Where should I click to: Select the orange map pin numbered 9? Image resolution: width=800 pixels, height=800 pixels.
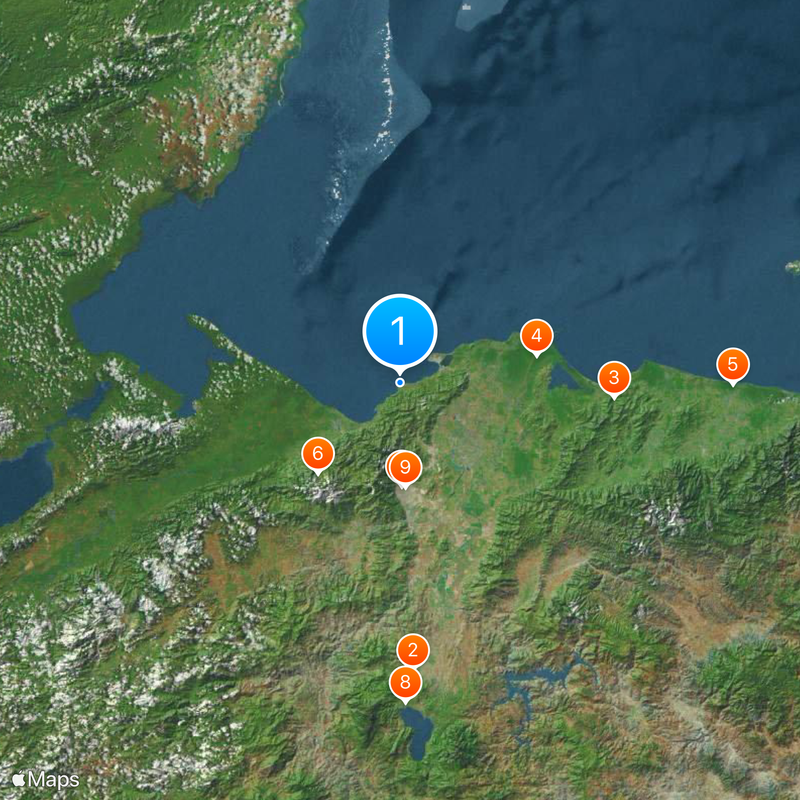[406, 467]
